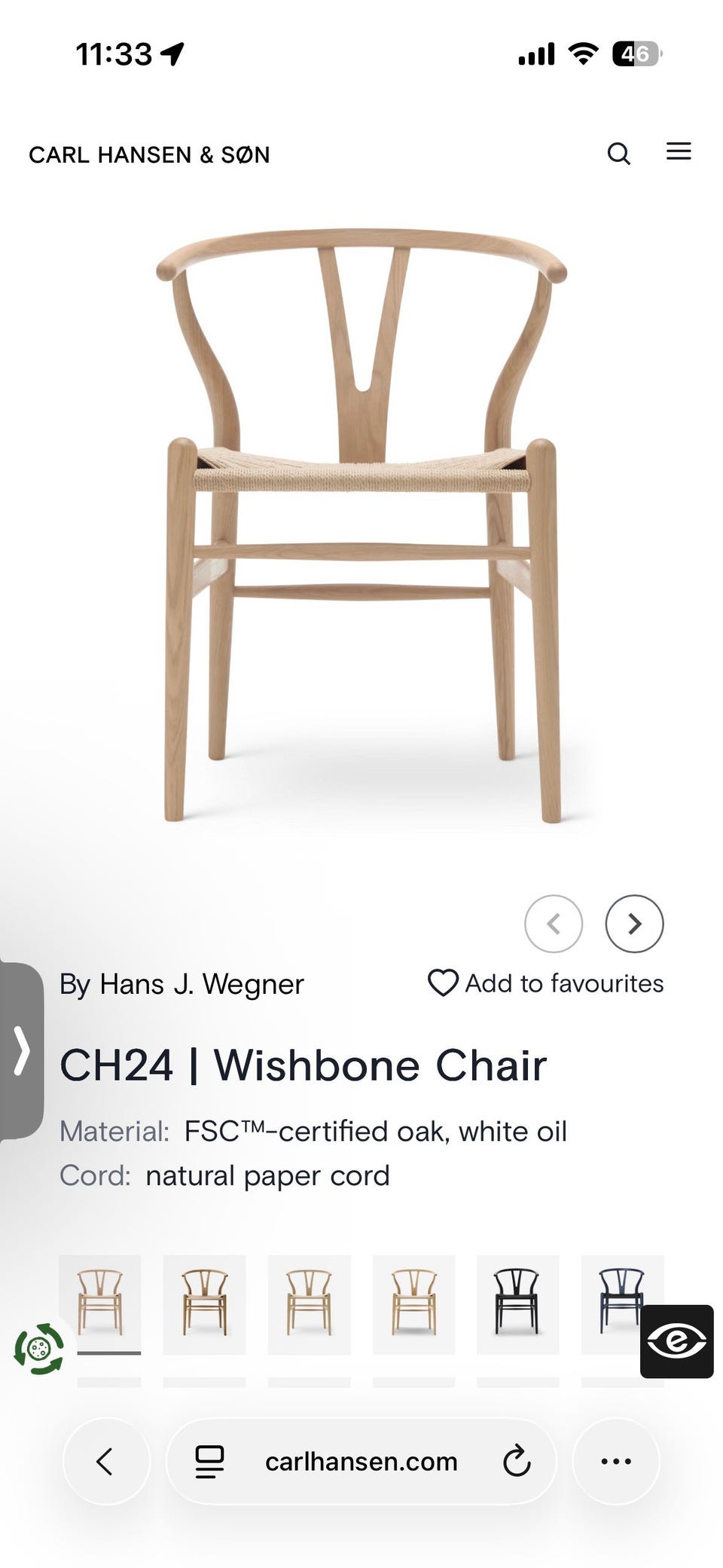Open the green sustainability badge
723x1568 pixels.
click(39, 1349)
